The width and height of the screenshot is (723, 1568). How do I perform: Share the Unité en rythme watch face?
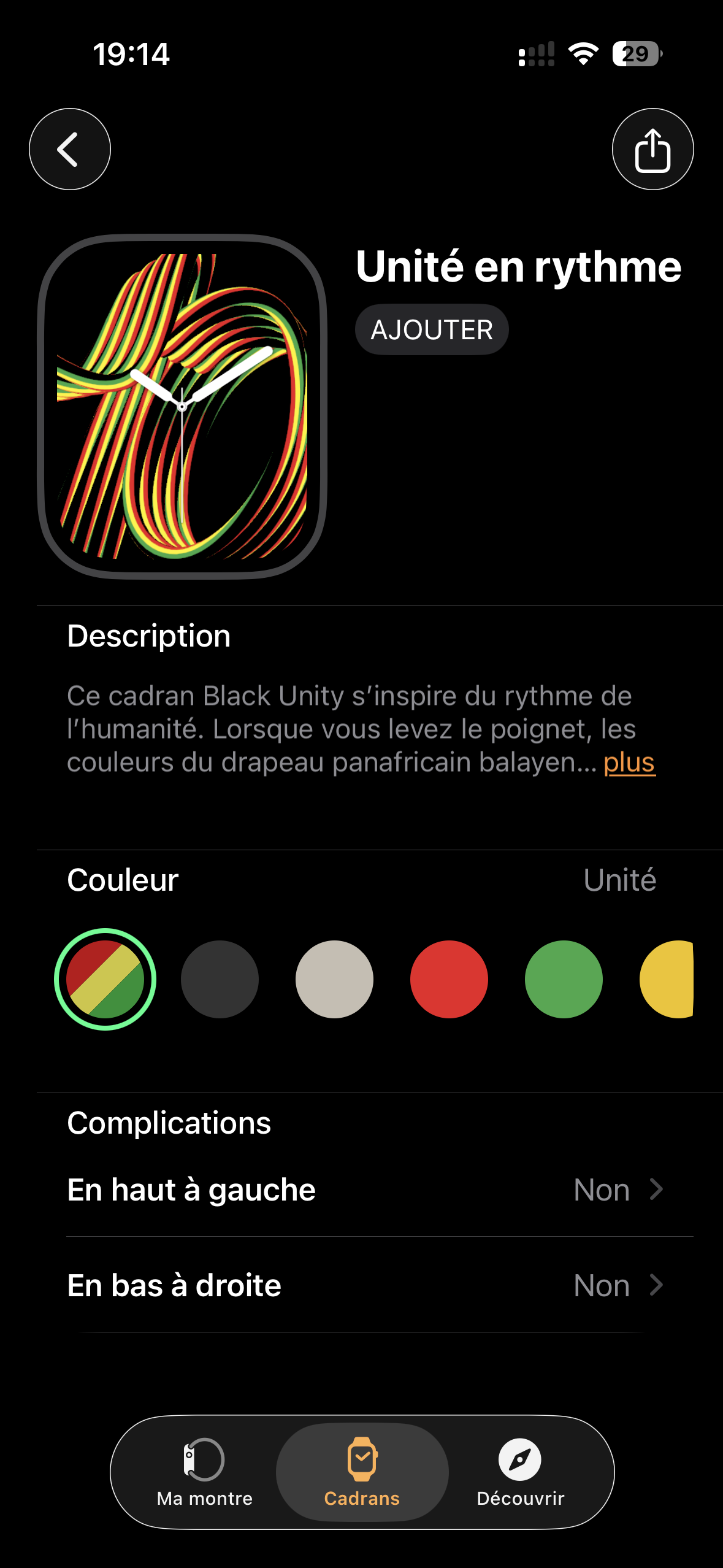coord(652,149)
